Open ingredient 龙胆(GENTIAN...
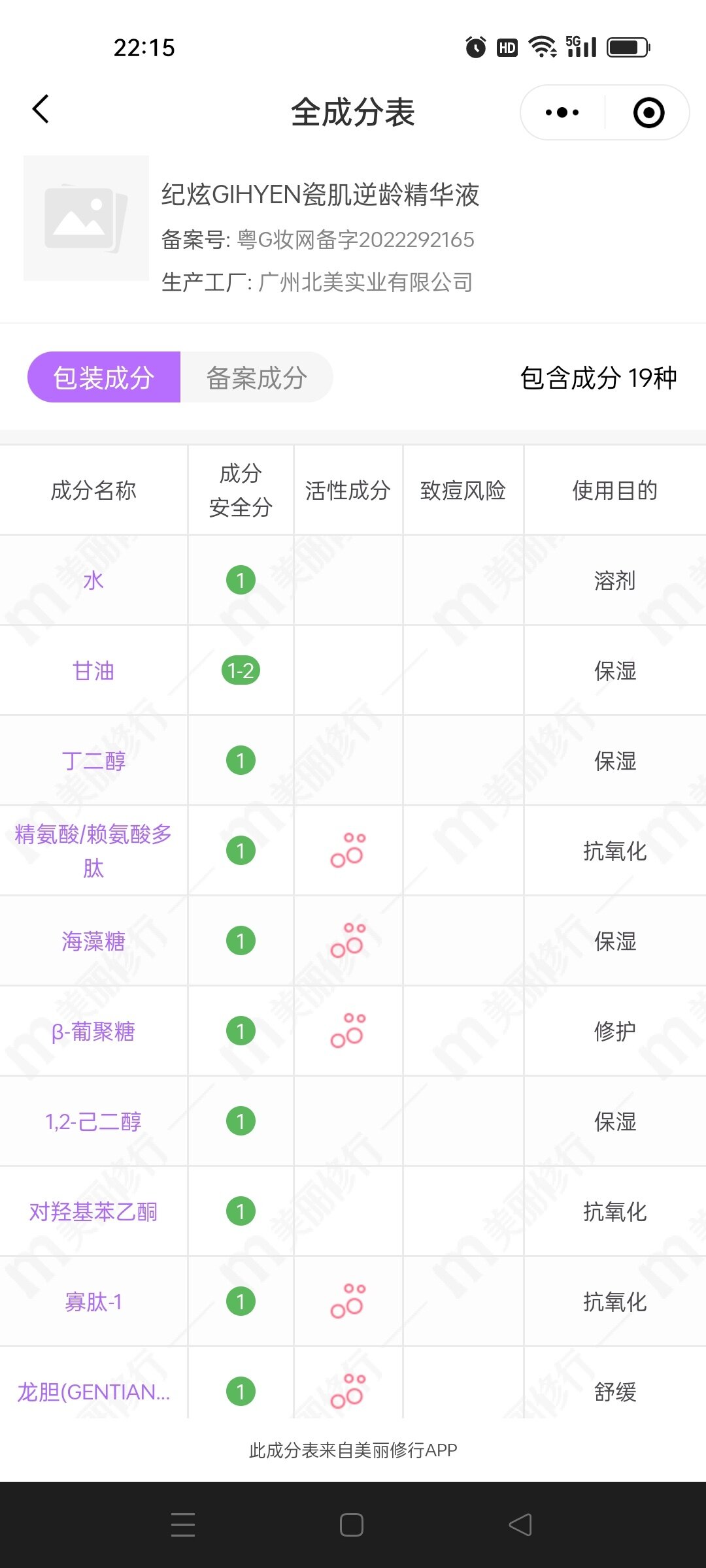 click(x=93, y=1392)
